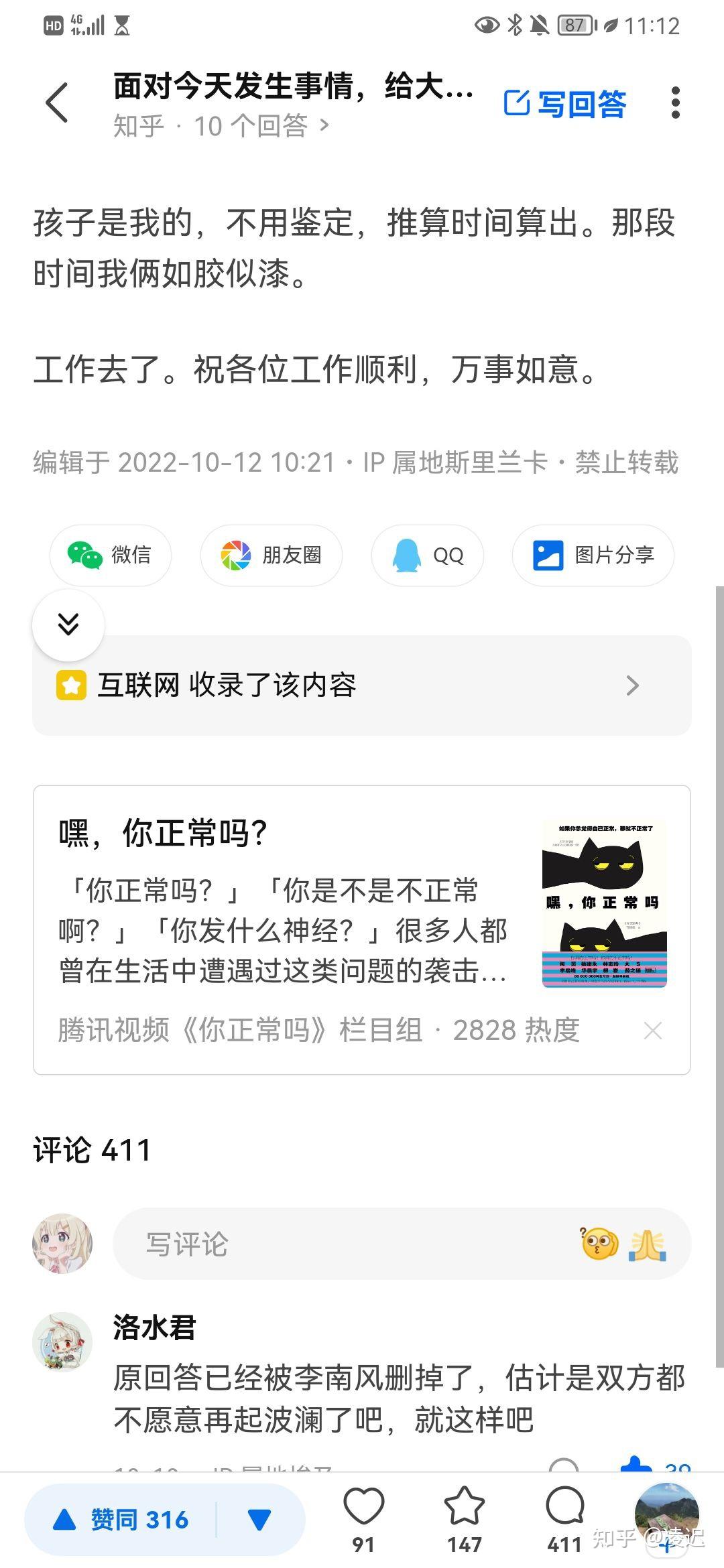Open the 10 个回答 answers list
This screenshot has width=724, height=1568.
click(221, 126)
